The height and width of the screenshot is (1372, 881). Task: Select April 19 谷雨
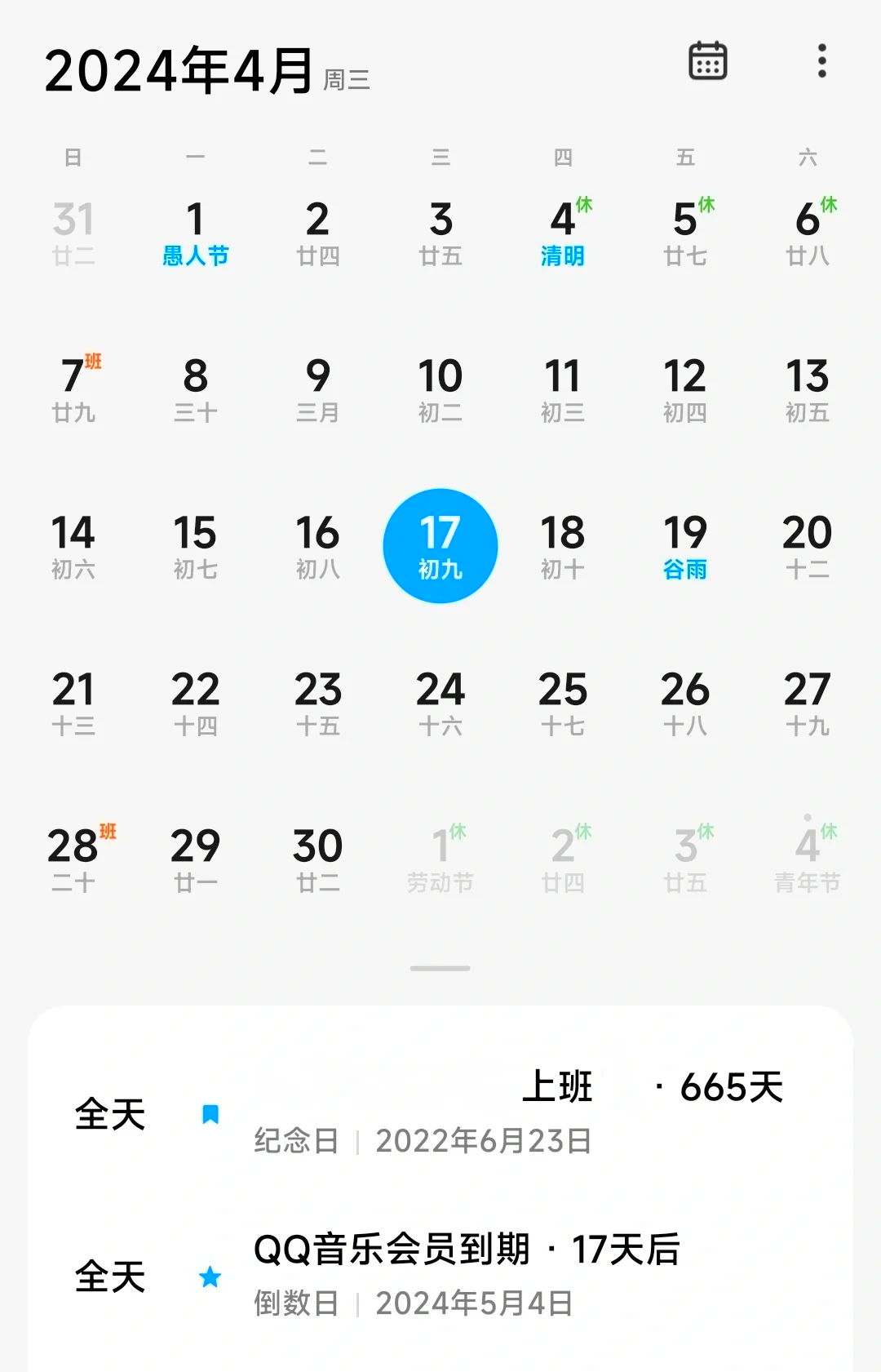click(685, 546)
